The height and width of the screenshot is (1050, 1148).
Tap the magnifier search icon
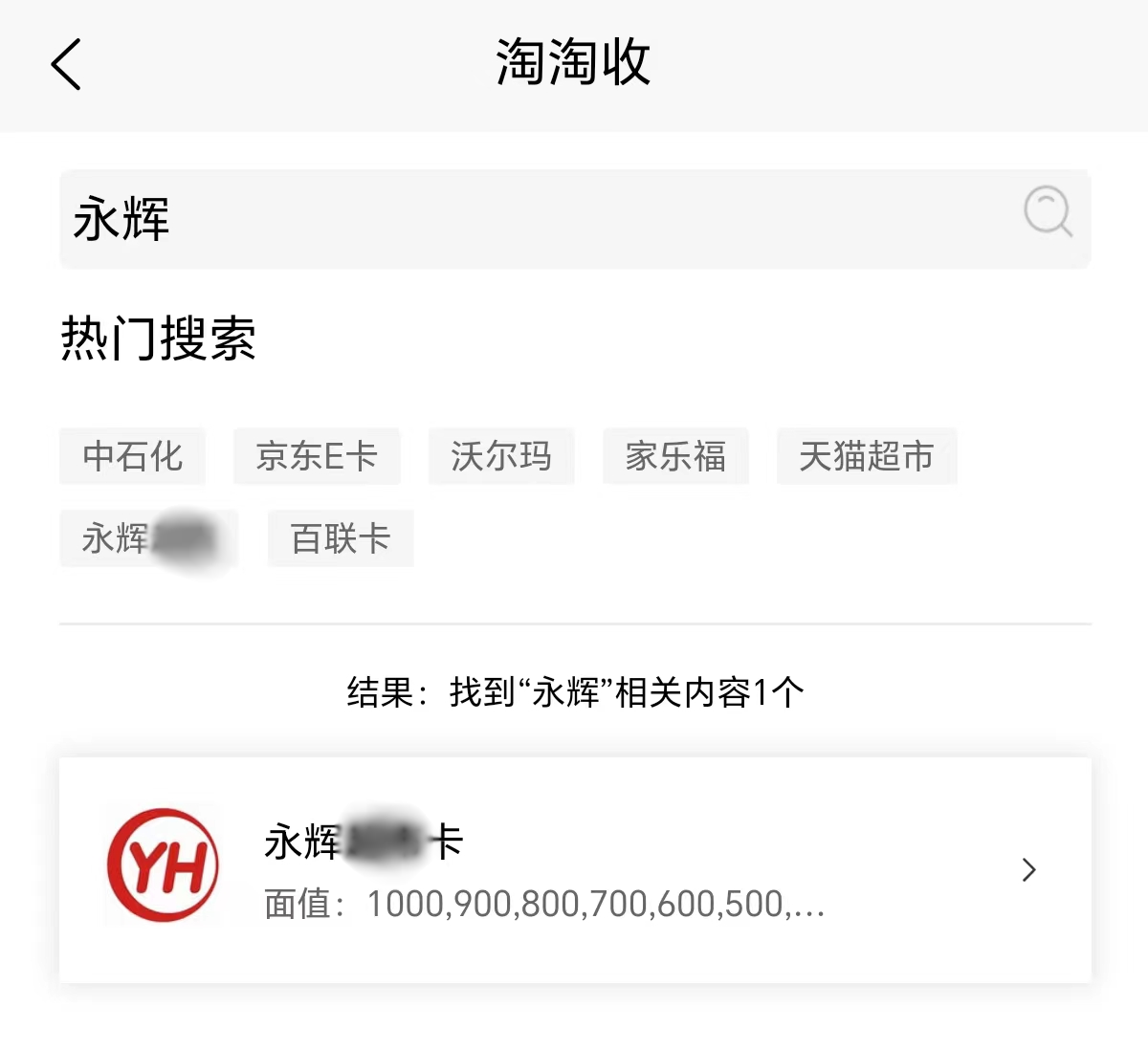click(1048, 211)
